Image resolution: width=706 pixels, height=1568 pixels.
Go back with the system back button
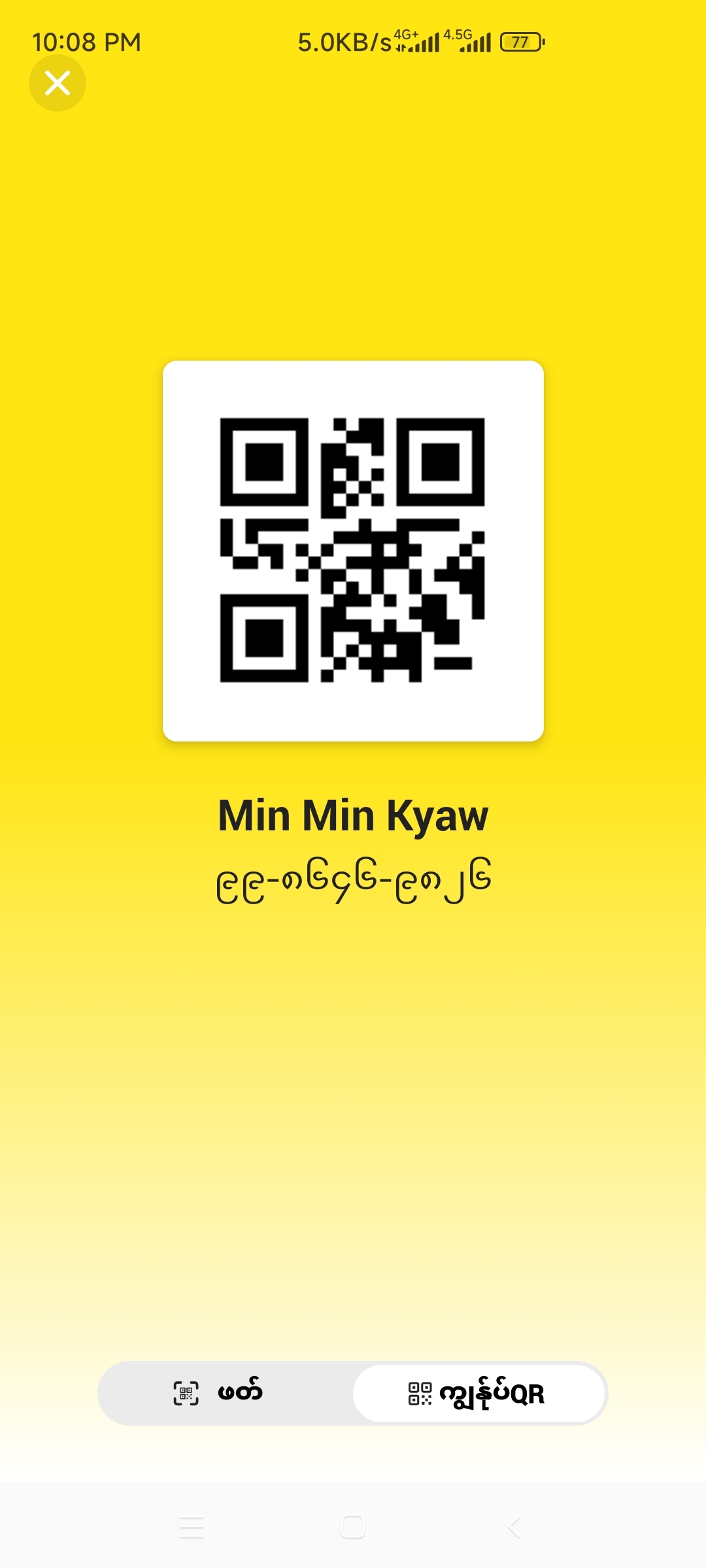(514, 1527)
